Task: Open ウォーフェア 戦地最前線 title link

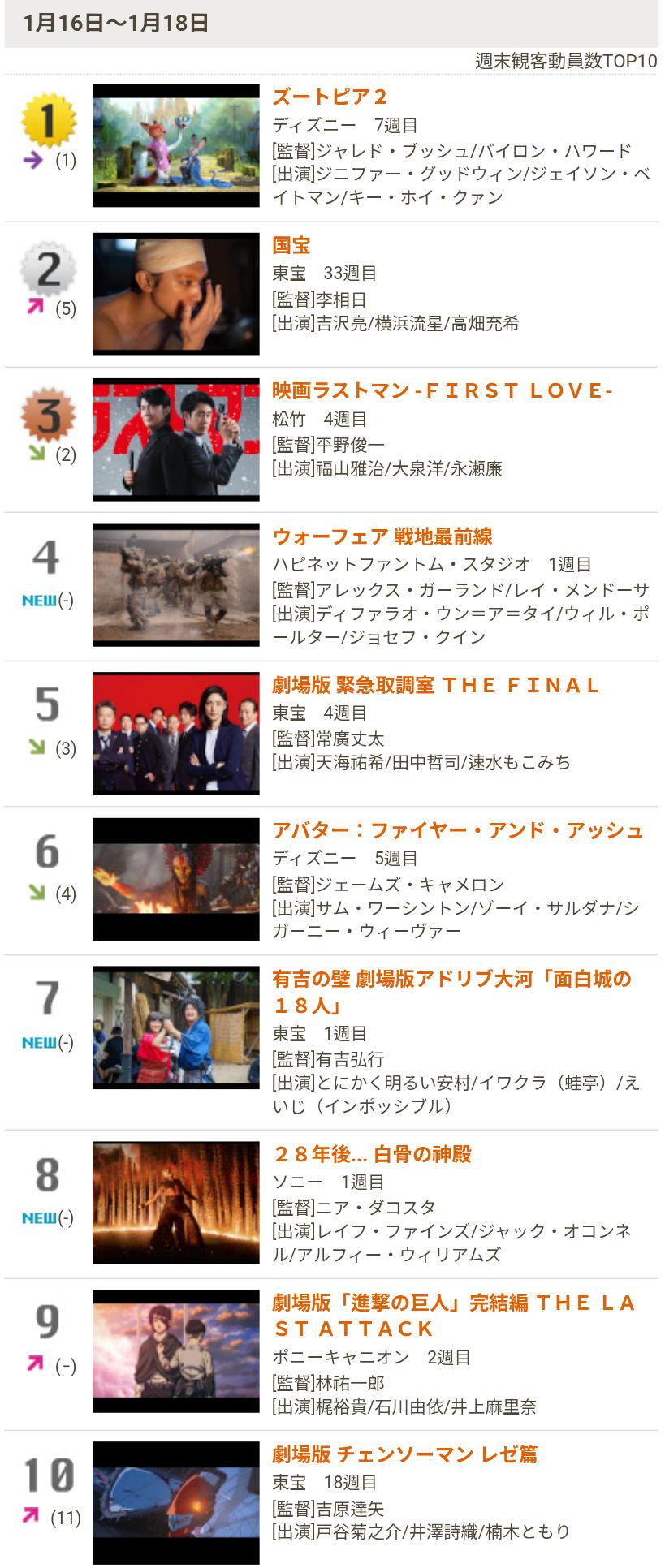Action: click(382, 536)
